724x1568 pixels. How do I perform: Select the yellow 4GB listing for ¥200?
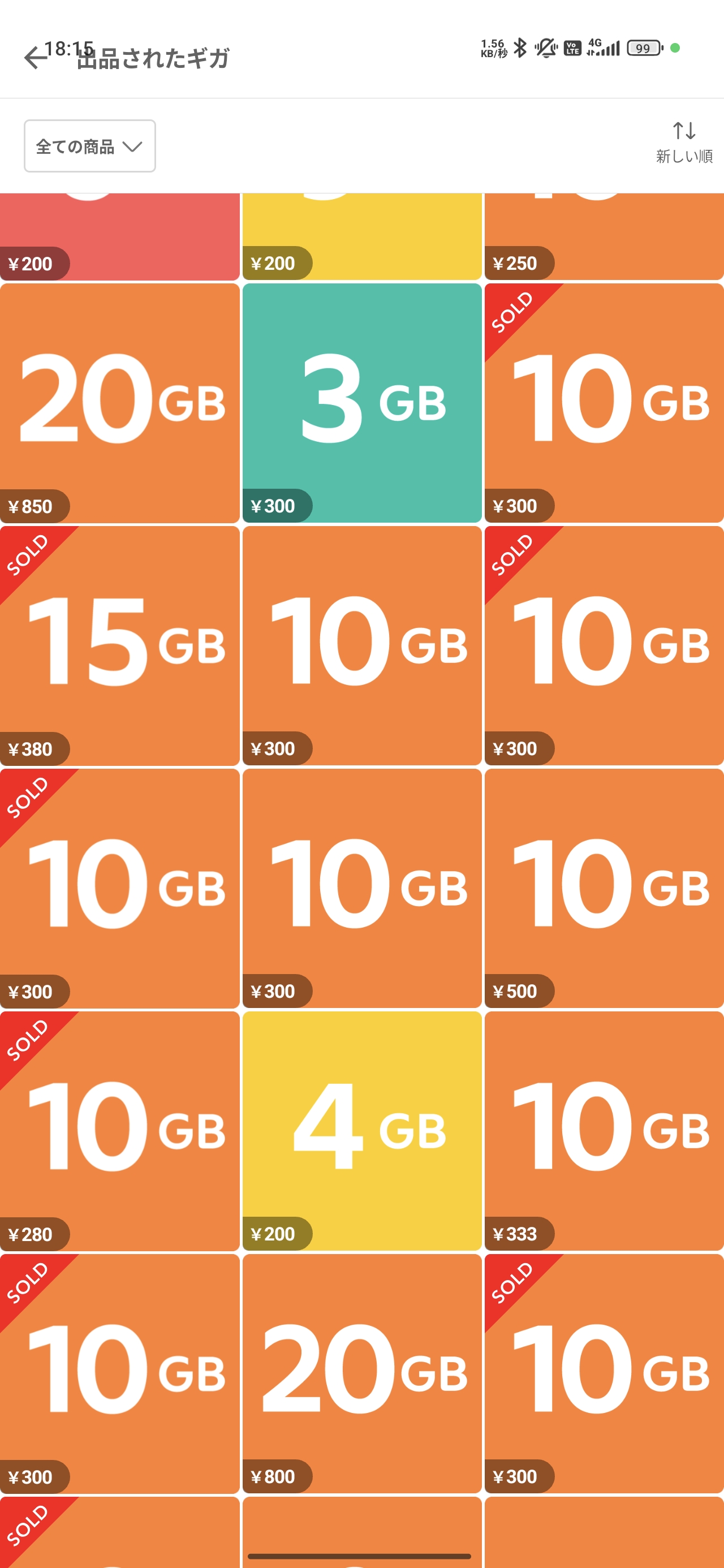(x=361, y=1130)
